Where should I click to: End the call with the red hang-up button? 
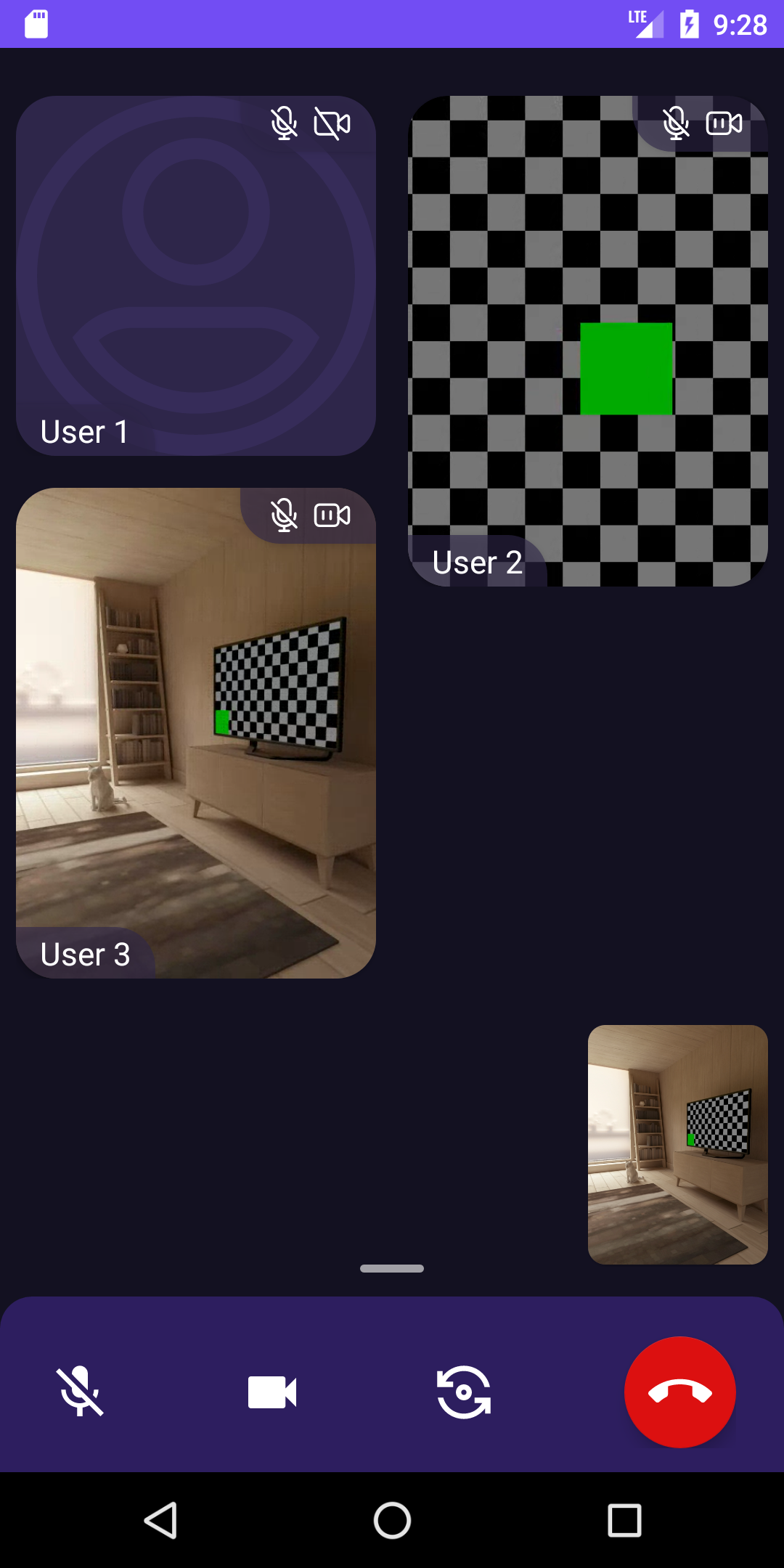pyautogui.click(x=680, y=1390)
